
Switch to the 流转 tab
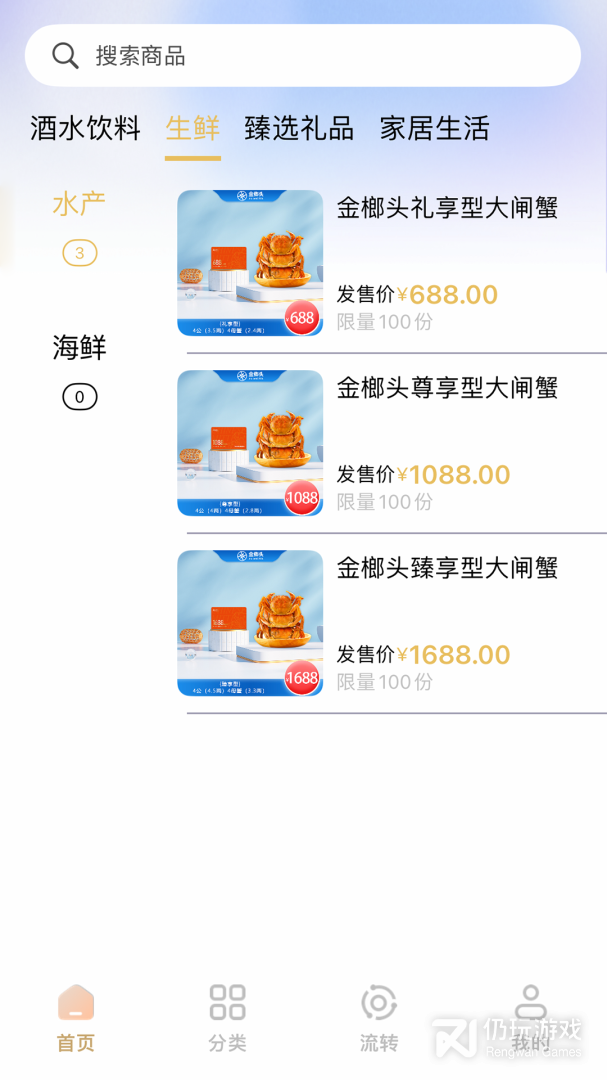[x=379, y=1018]
